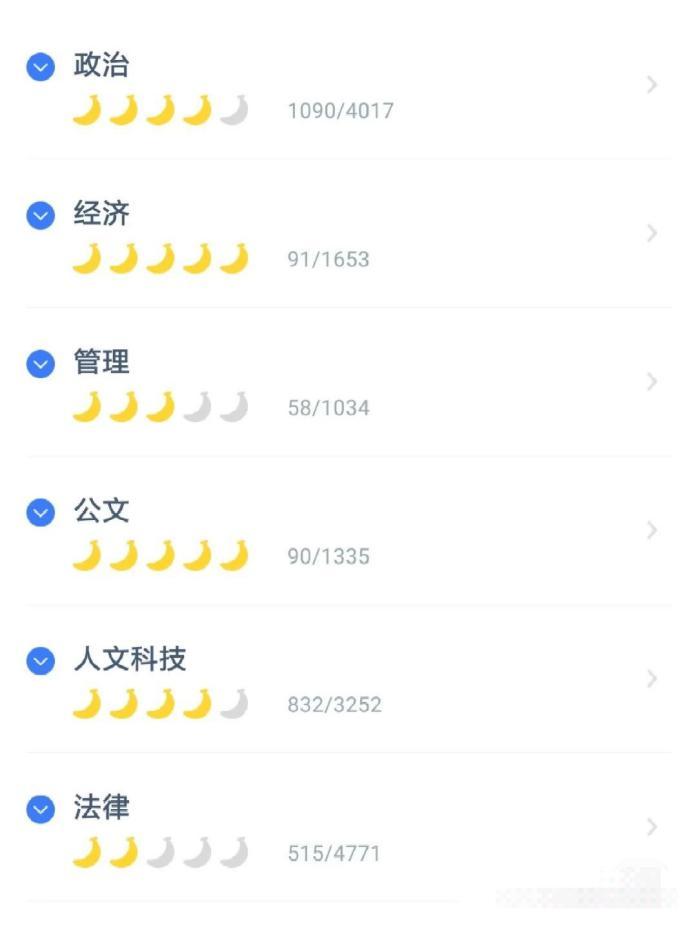Open the 管理 row arrow
Viewport: 697px width, 929px height.
pyautogui.click(x=652, y=382)
